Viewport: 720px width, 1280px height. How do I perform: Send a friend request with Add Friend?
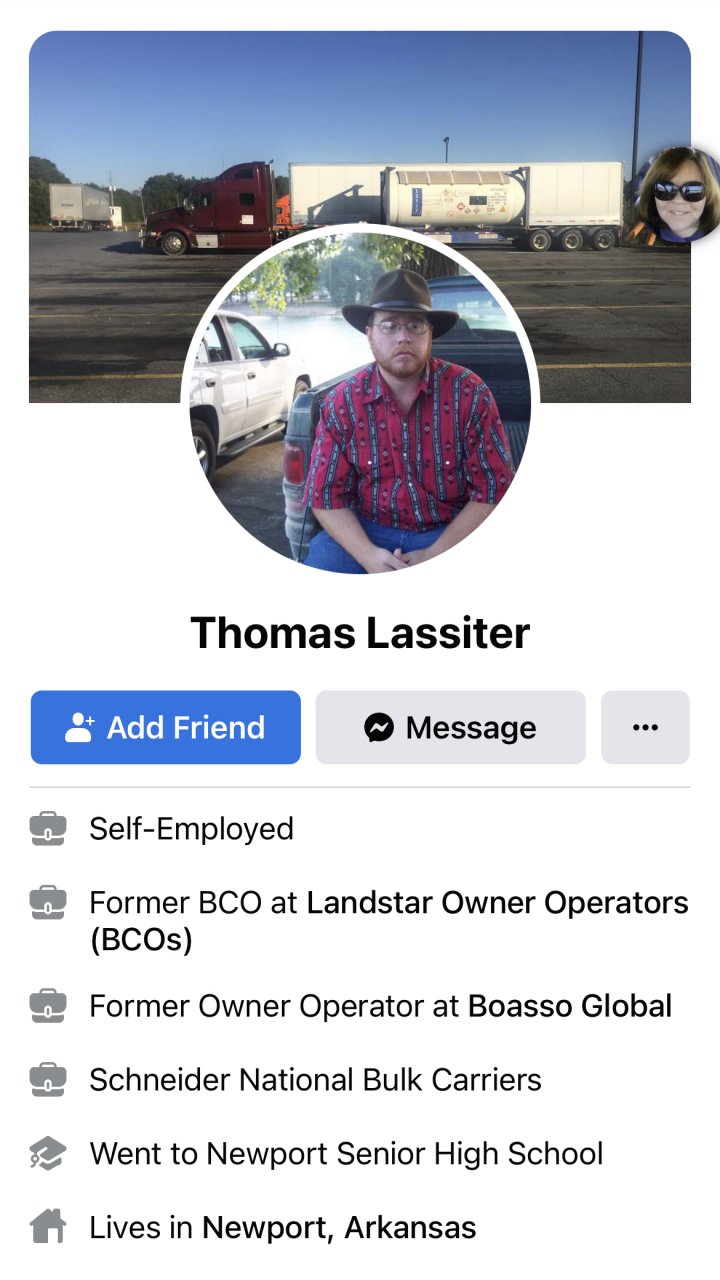[166, 727]
